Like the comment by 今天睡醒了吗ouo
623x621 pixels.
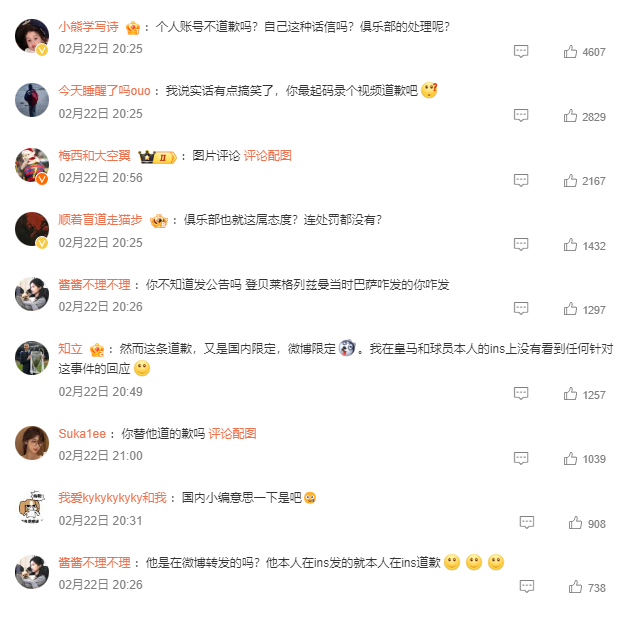pos(571,116)
